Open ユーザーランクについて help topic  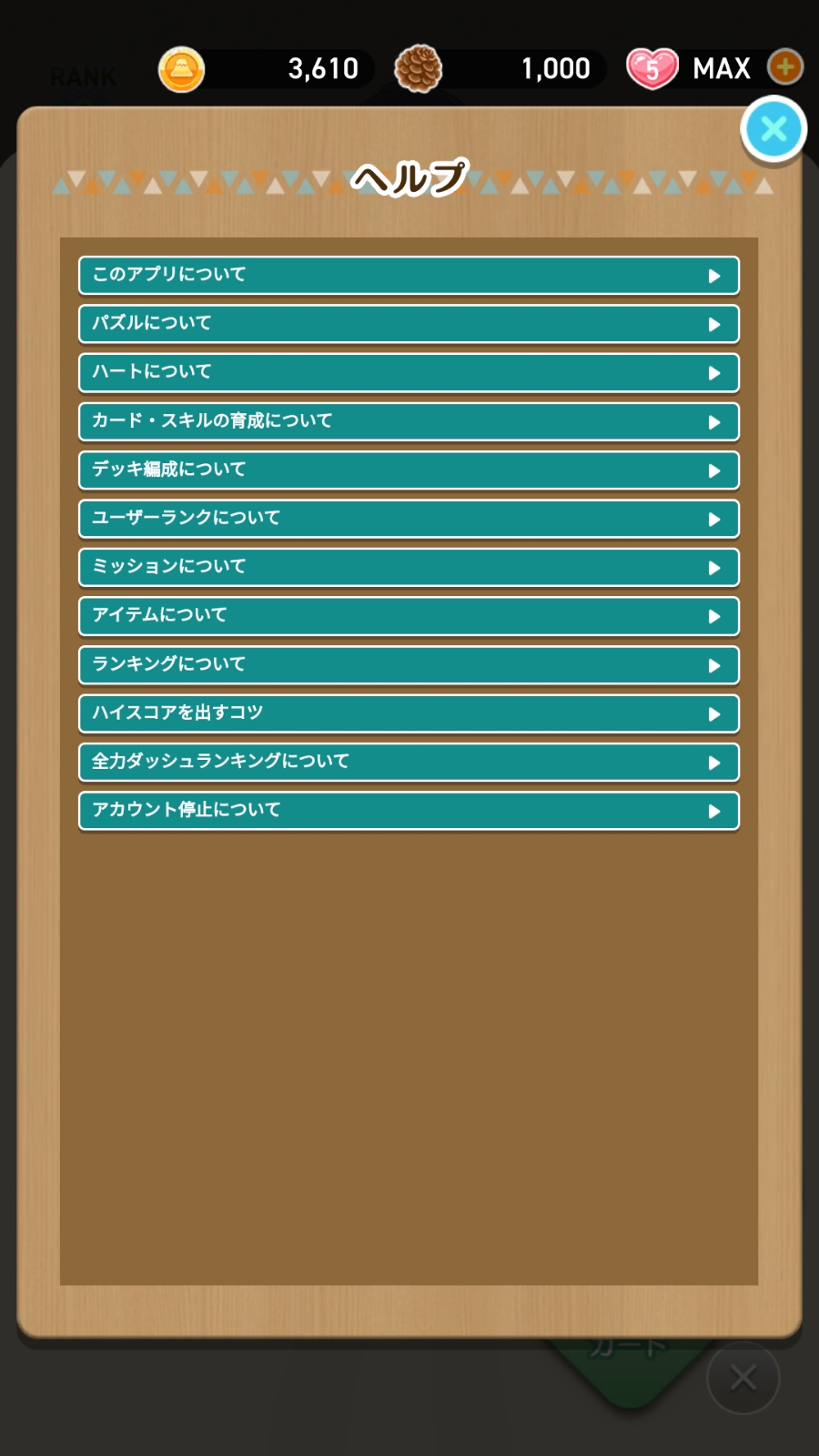(x=409, y=519)
